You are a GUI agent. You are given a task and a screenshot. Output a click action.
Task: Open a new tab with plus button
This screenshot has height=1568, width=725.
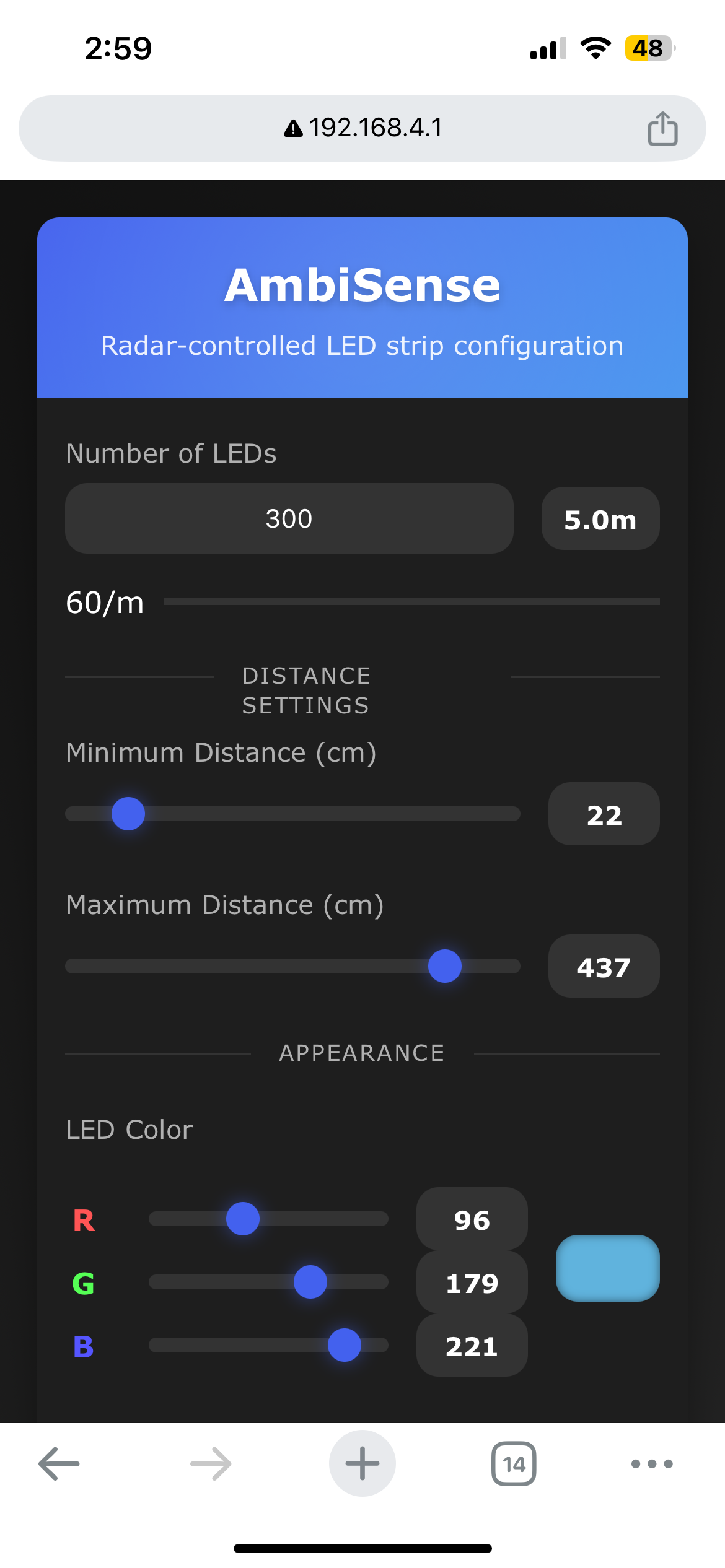[x=362, y=1463]
